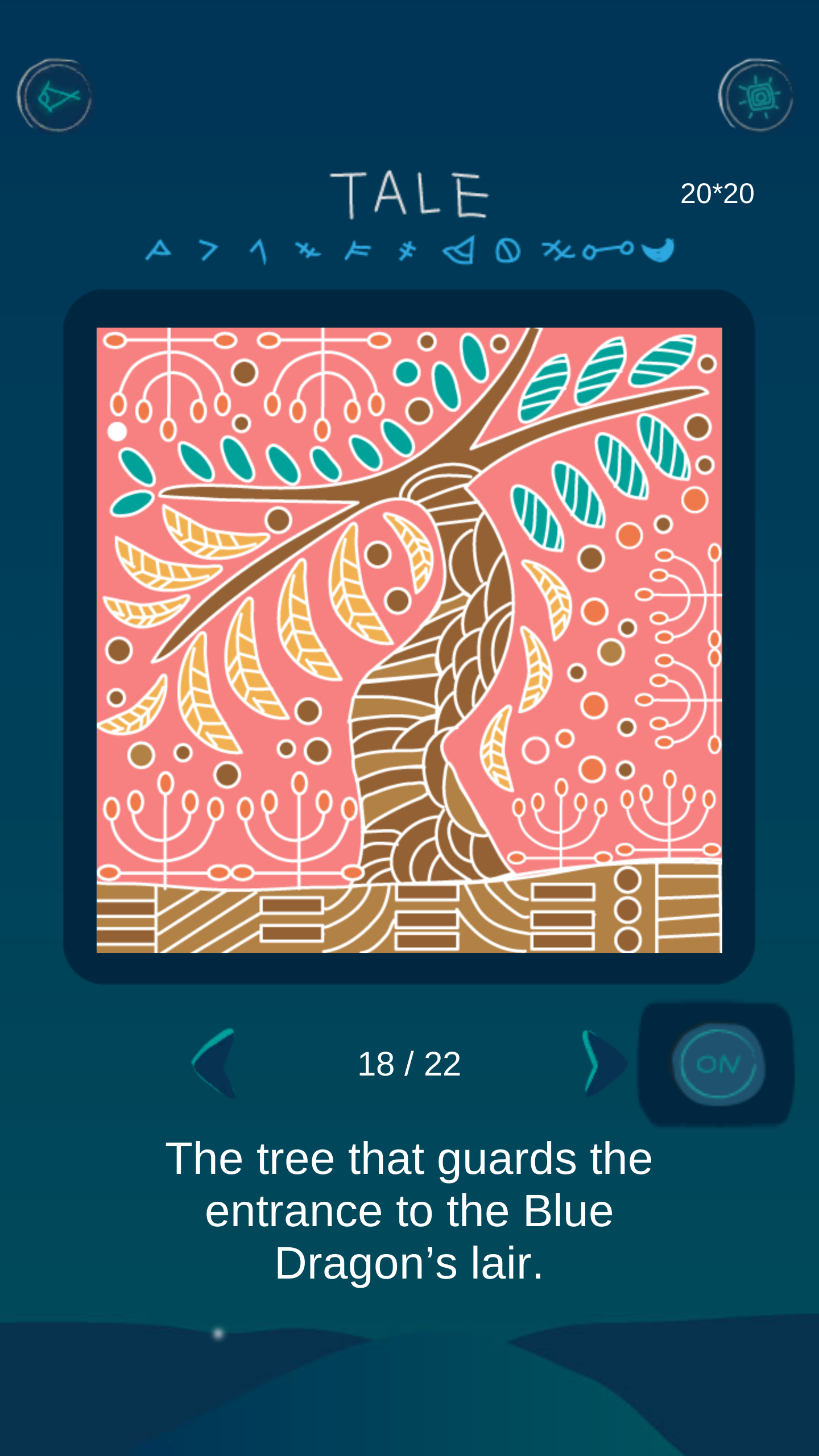Go to the previous picture
Viewport: 819px width, 1456px height.
[216, 1064]
